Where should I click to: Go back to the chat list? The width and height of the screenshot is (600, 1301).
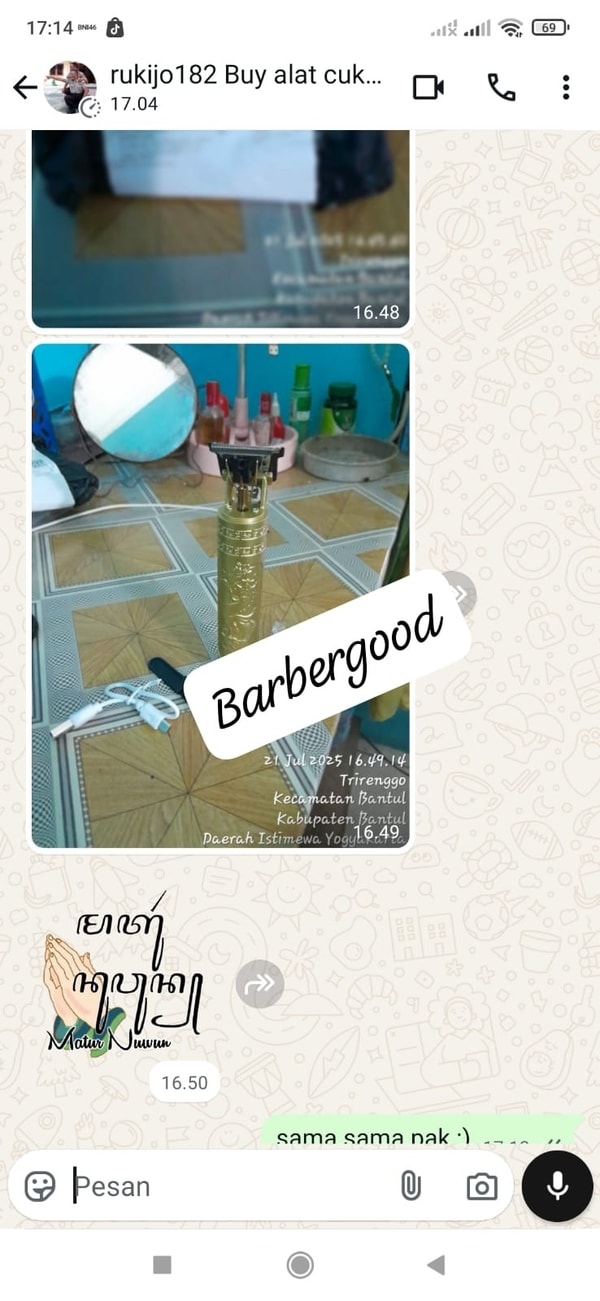point(24,88)
